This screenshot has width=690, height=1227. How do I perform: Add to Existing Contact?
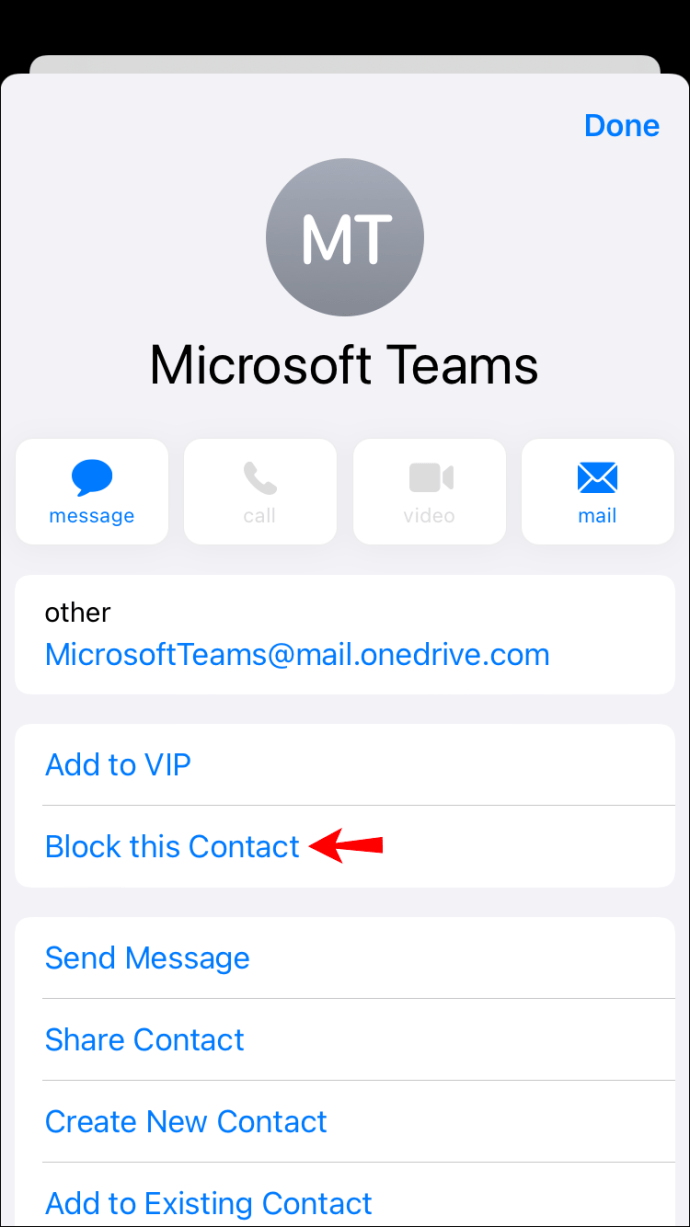[x=208, y=1203]
